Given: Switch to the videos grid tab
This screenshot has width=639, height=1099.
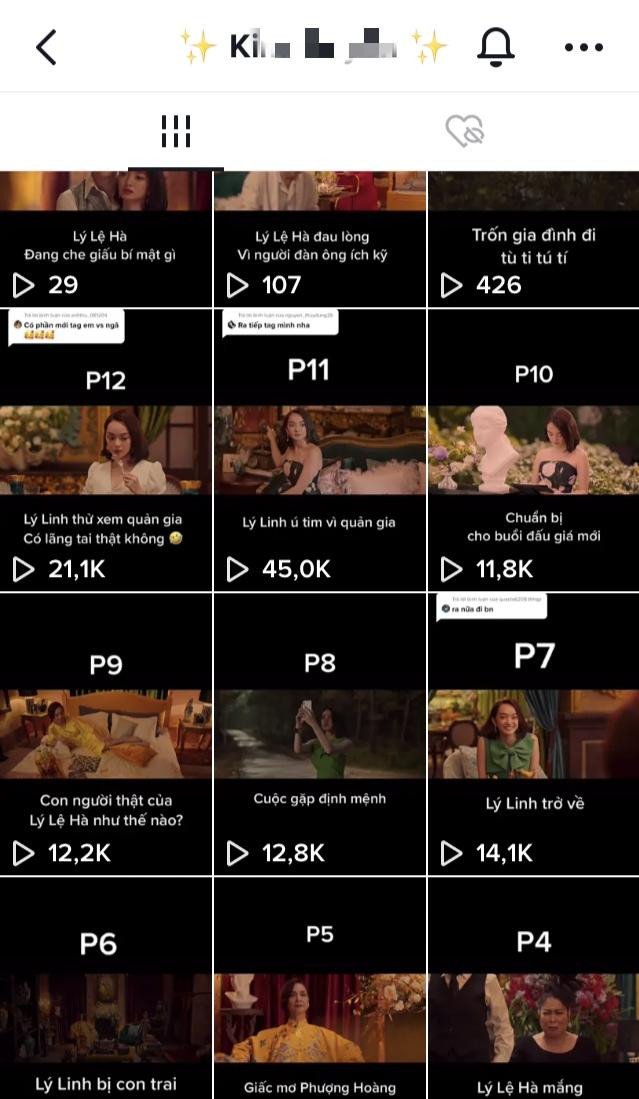Looking at the screenshot, I should pyautogui.click(x=175, y=131).
